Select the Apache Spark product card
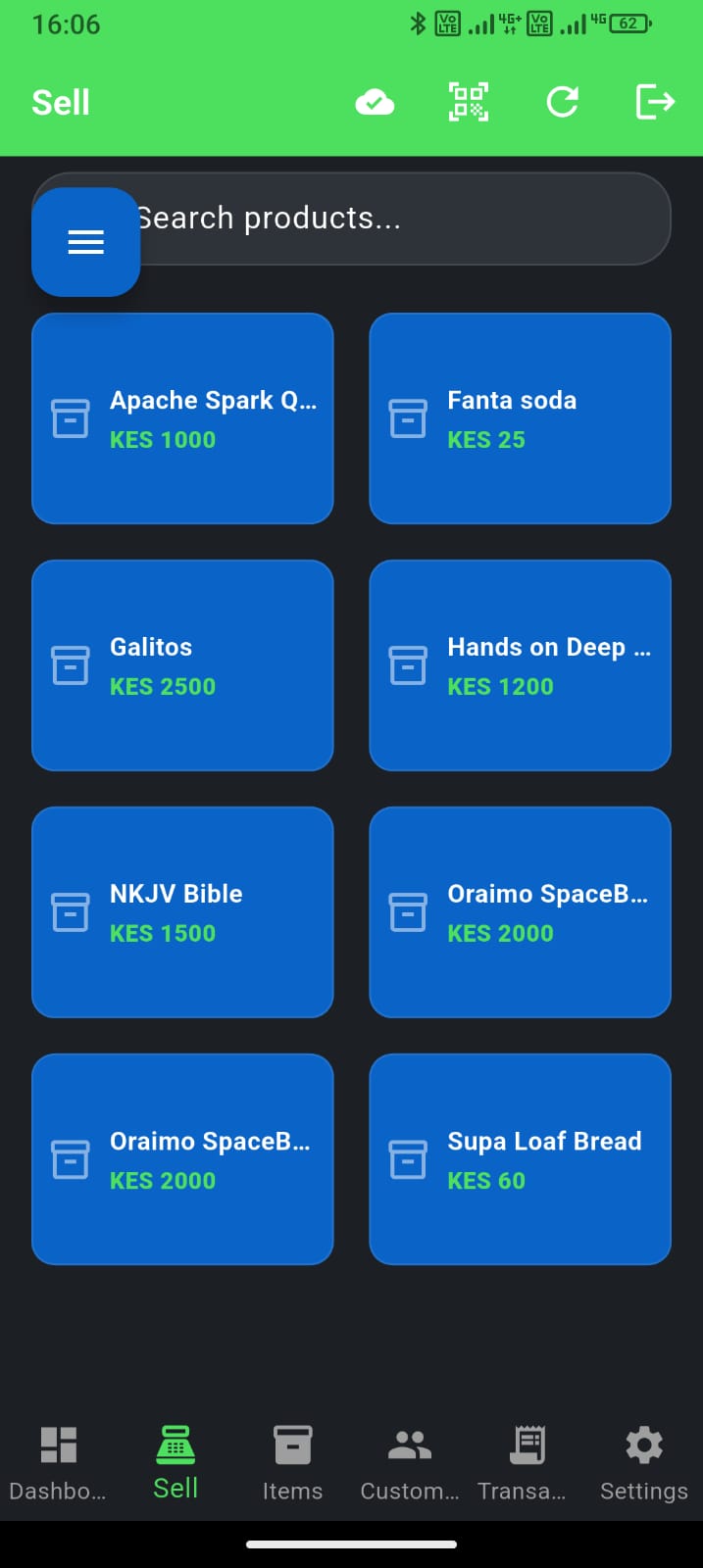 pos(182,418)
